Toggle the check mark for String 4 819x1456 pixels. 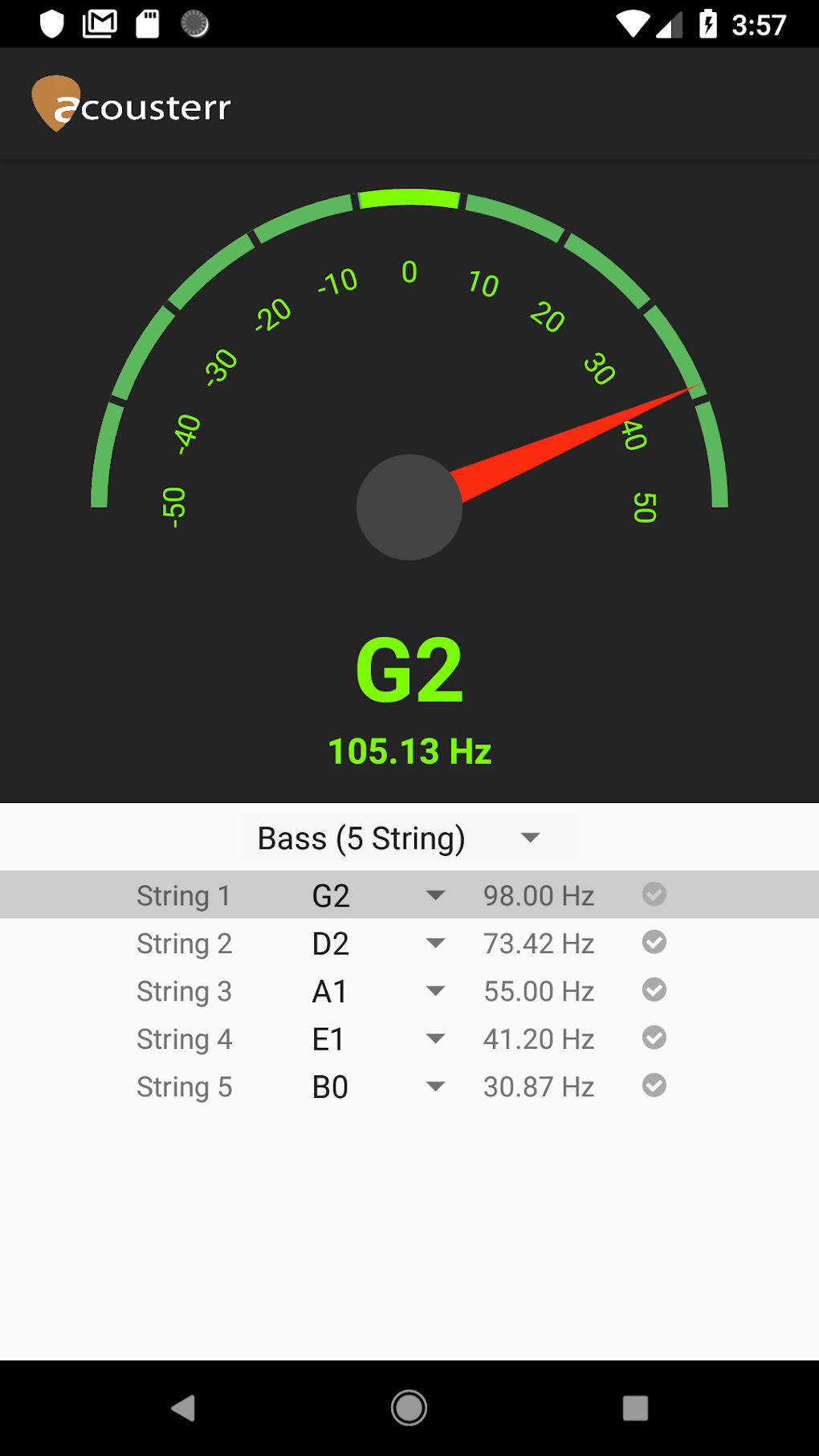654,1038
